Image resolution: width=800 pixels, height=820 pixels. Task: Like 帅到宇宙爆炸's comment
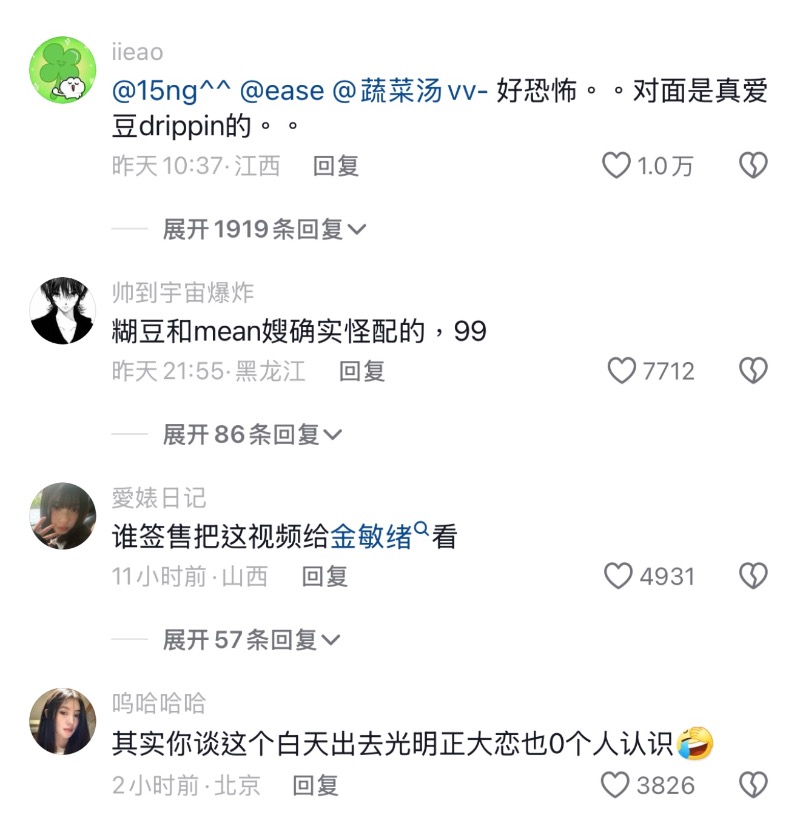coord(622,371)
